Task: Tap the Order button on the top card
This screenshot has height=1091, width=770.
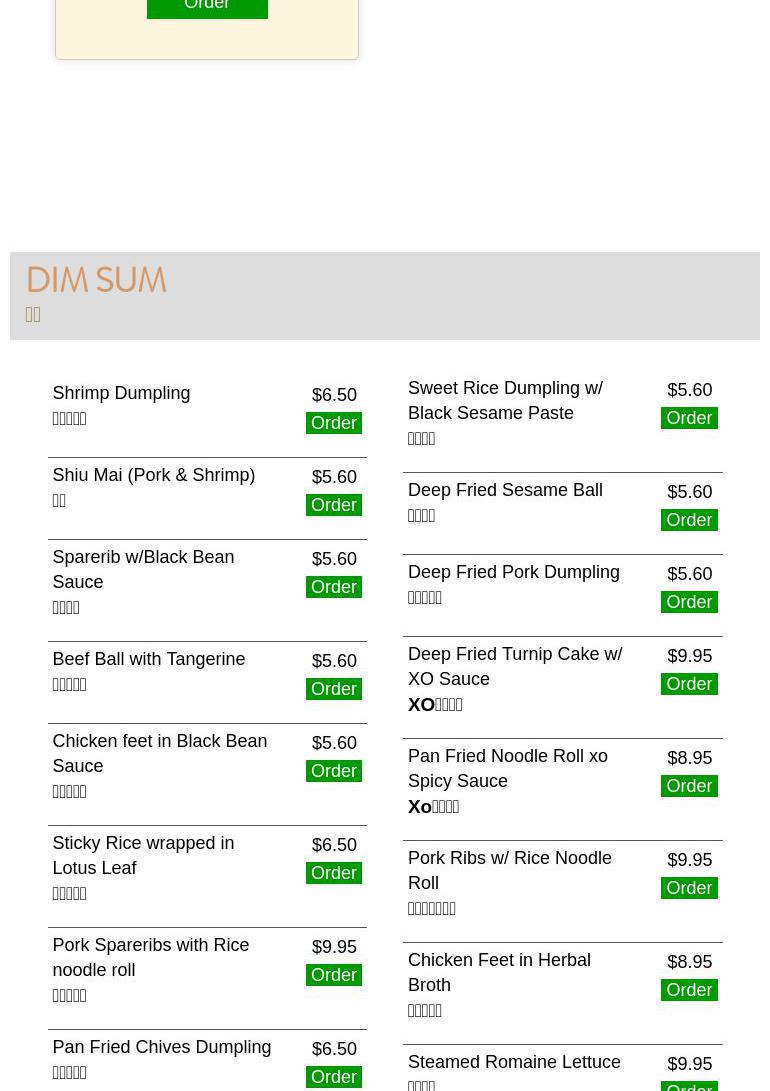Action: 207,6
